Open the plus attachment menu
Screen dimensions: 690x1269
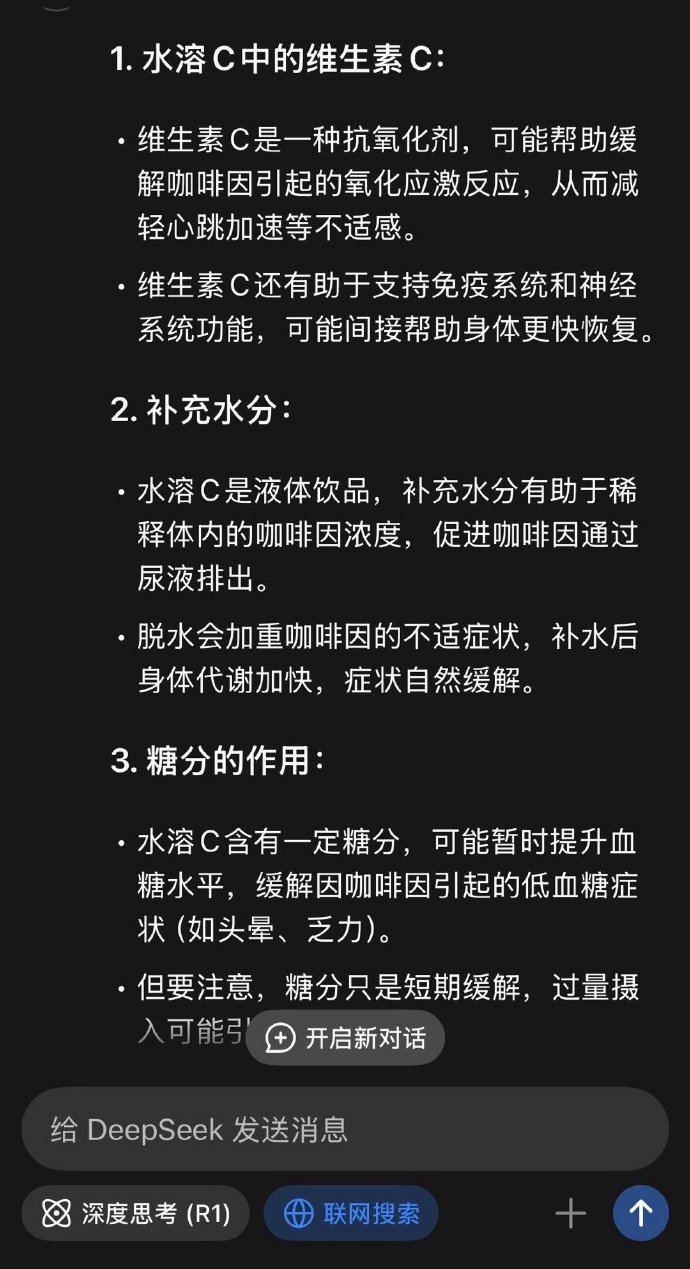pos(571,1214)
